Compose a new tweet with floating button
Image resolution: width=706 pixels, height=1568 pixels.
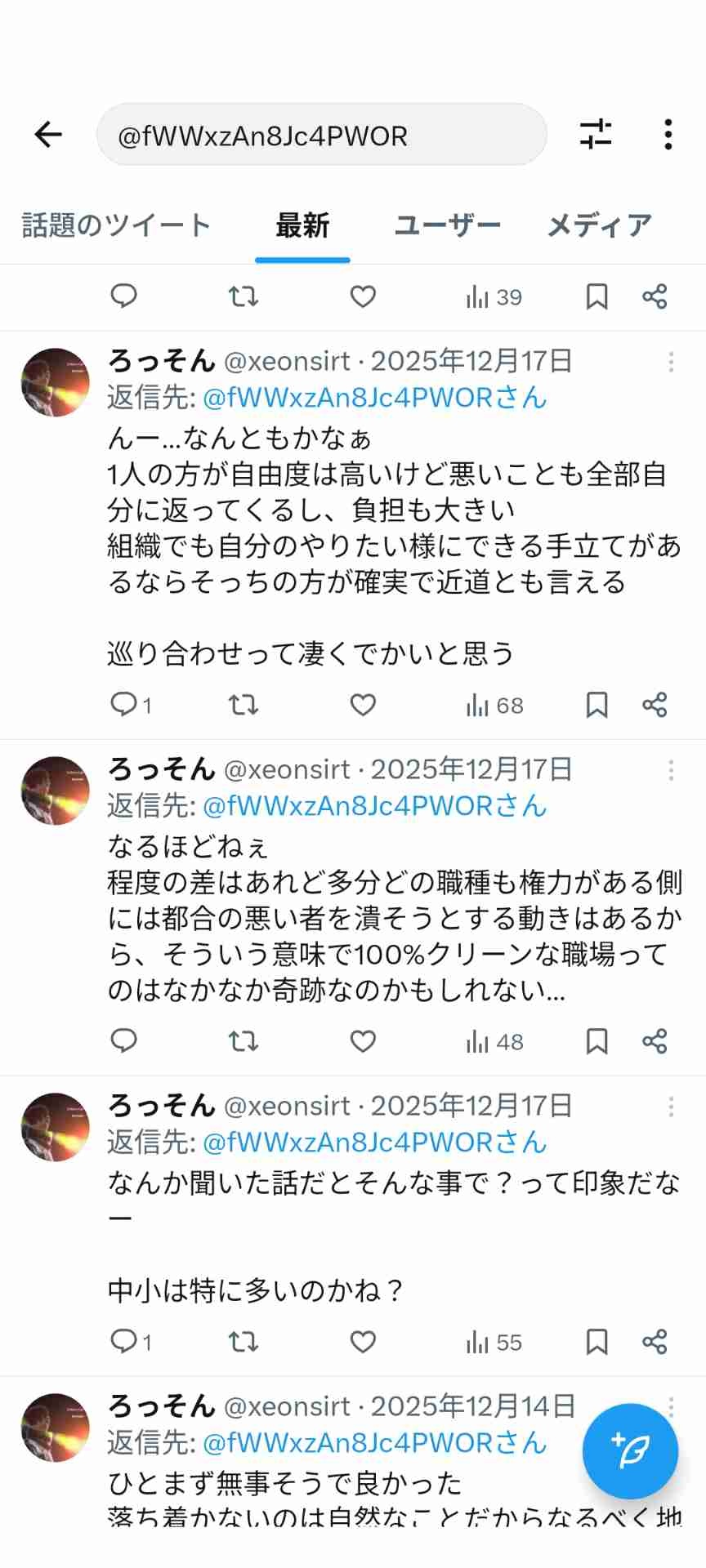630,1451
